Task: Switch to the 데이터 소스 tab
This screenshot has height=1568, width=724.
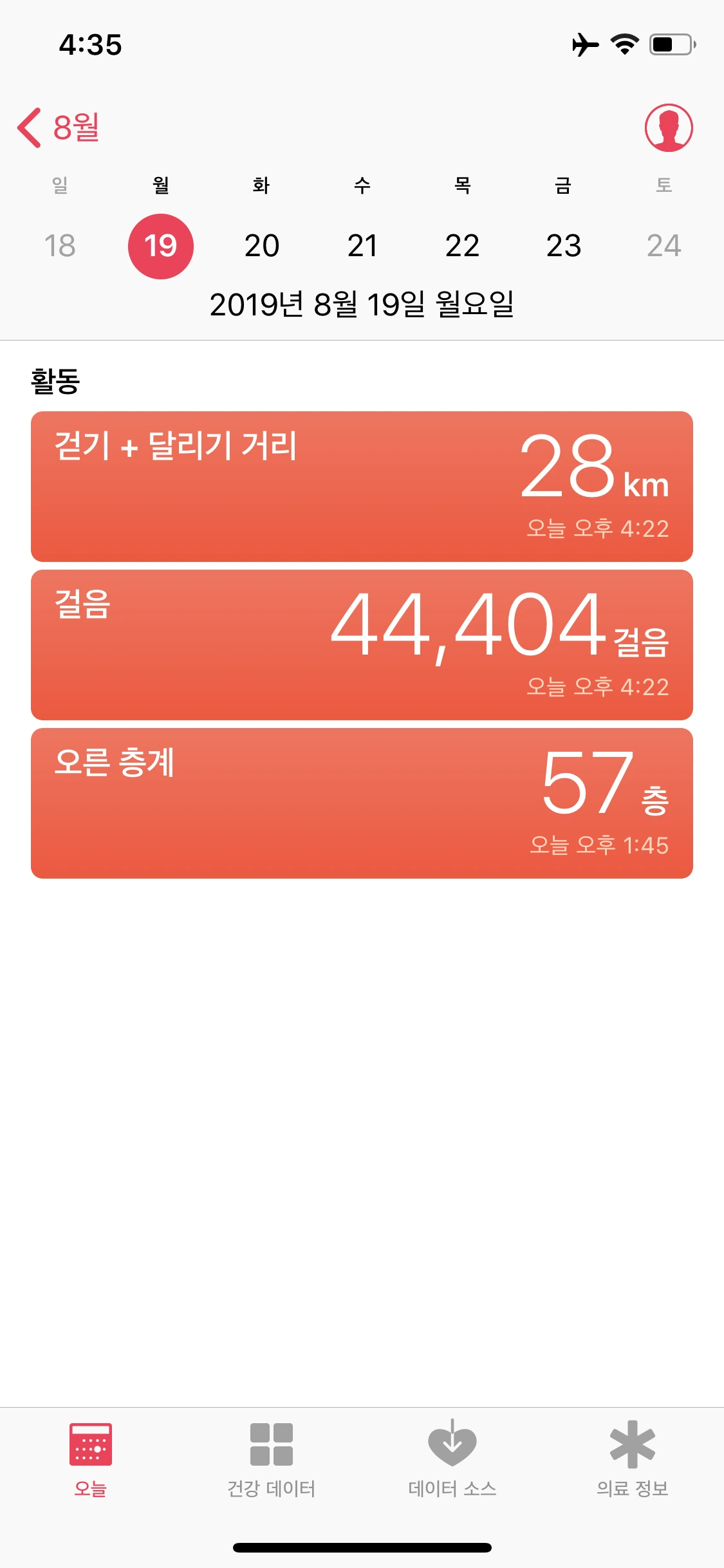Action: pyautogui.click(x=452, y=1459)
